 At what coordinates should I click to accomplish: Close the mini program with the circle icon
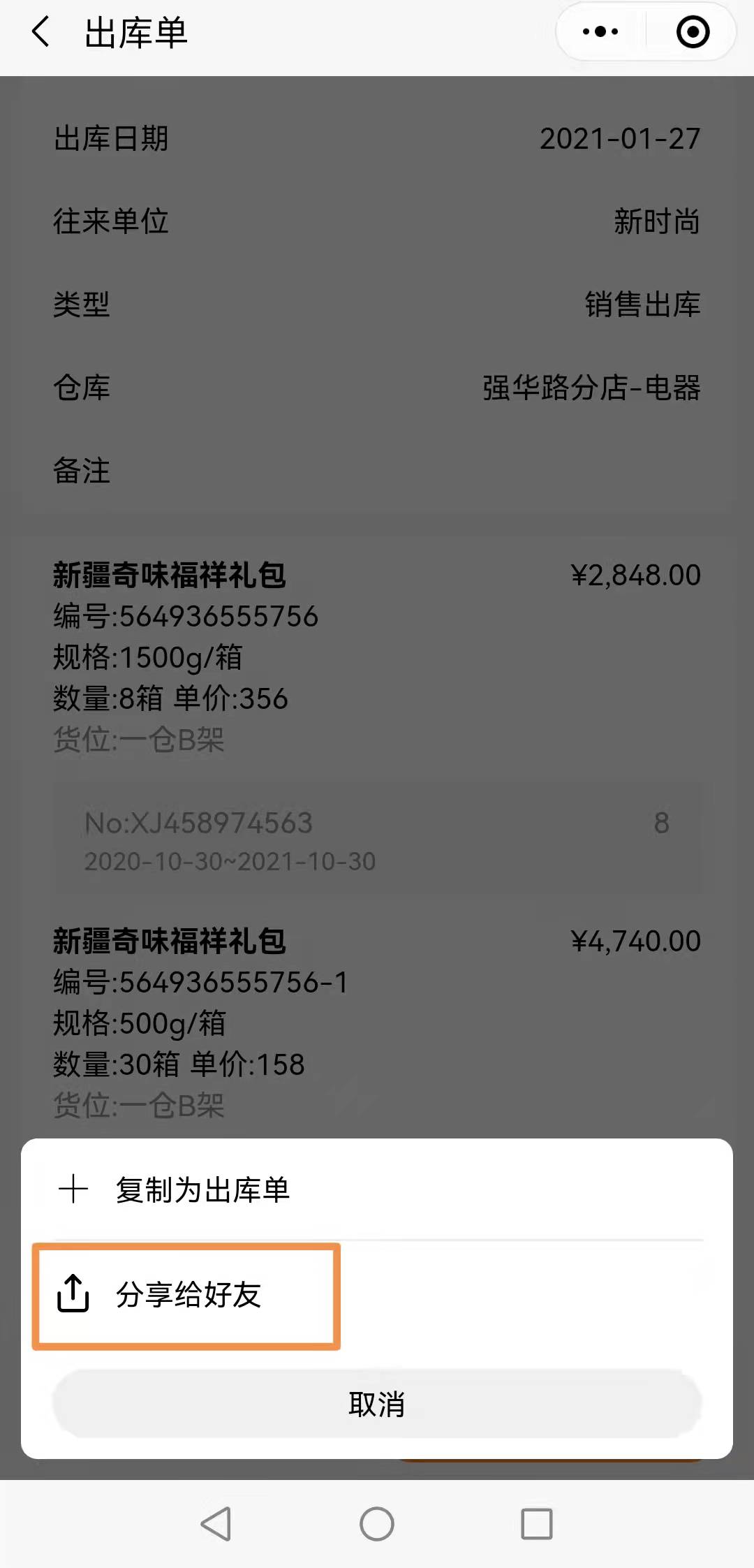[x=693, y=31]
